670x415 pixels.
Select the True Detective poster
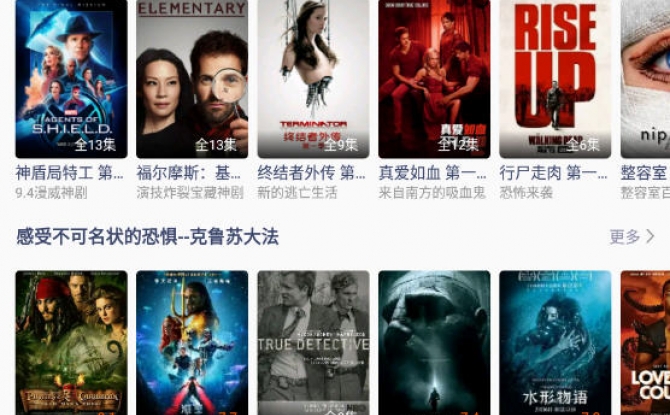point(313,342)
